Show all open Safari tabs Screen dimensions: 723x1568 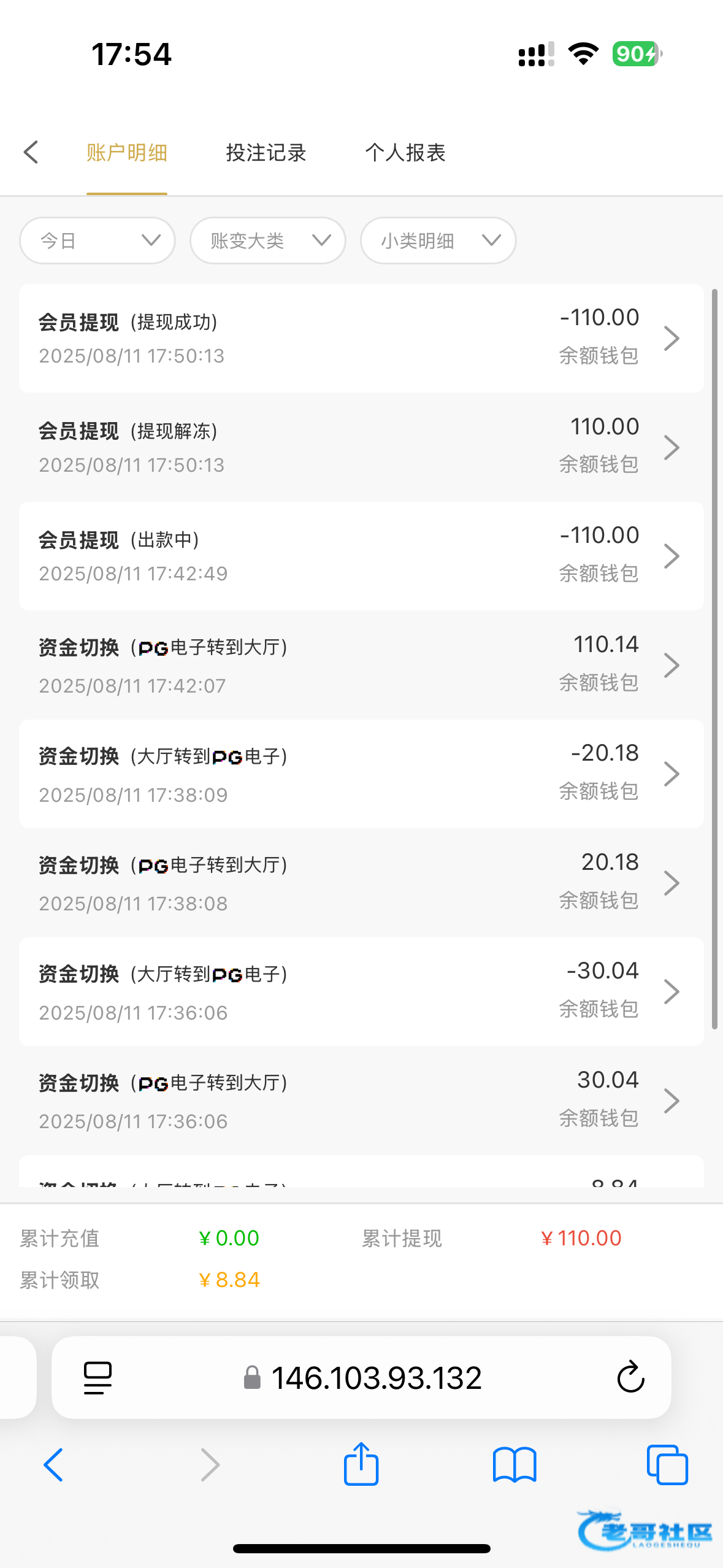coord(667,1465)
